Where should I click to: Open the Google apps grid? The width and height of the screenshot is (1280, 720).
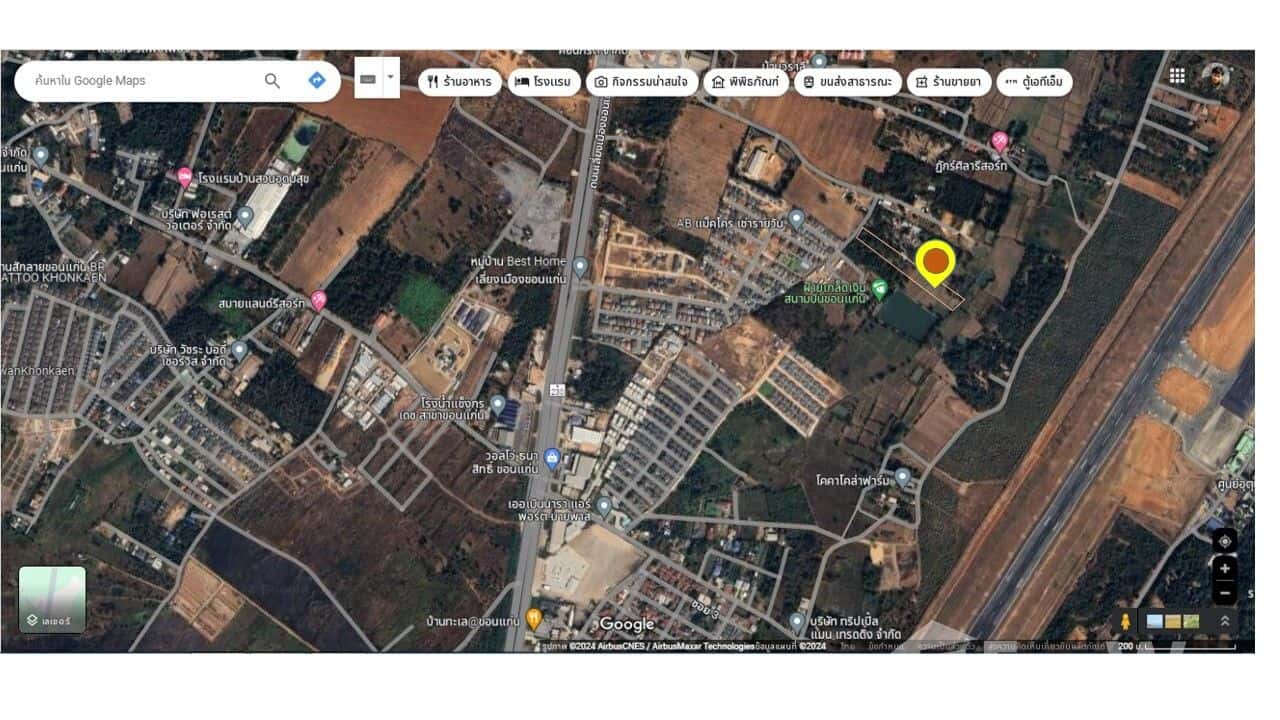point(1177,76)
